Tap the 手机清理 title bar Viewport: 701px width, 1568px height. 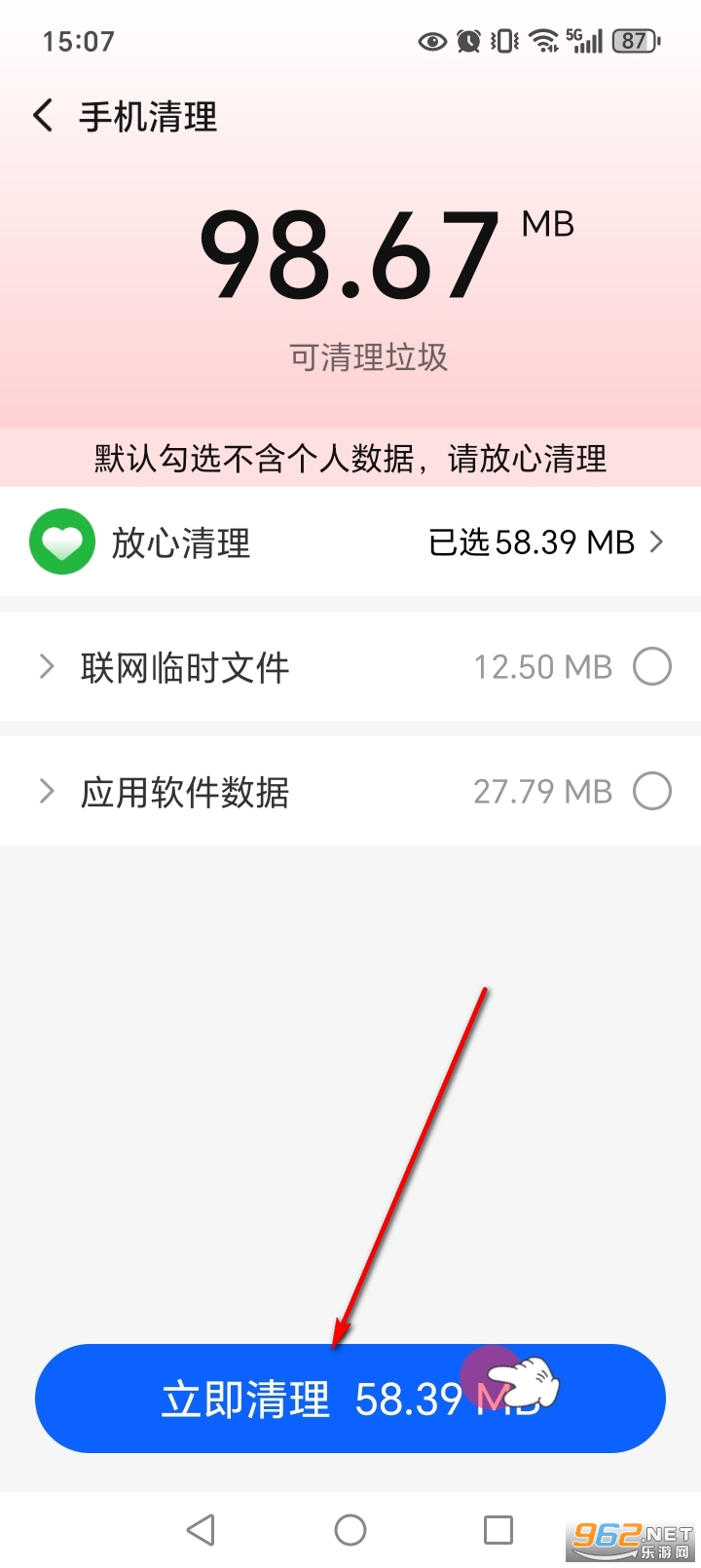tap(148, 115)
